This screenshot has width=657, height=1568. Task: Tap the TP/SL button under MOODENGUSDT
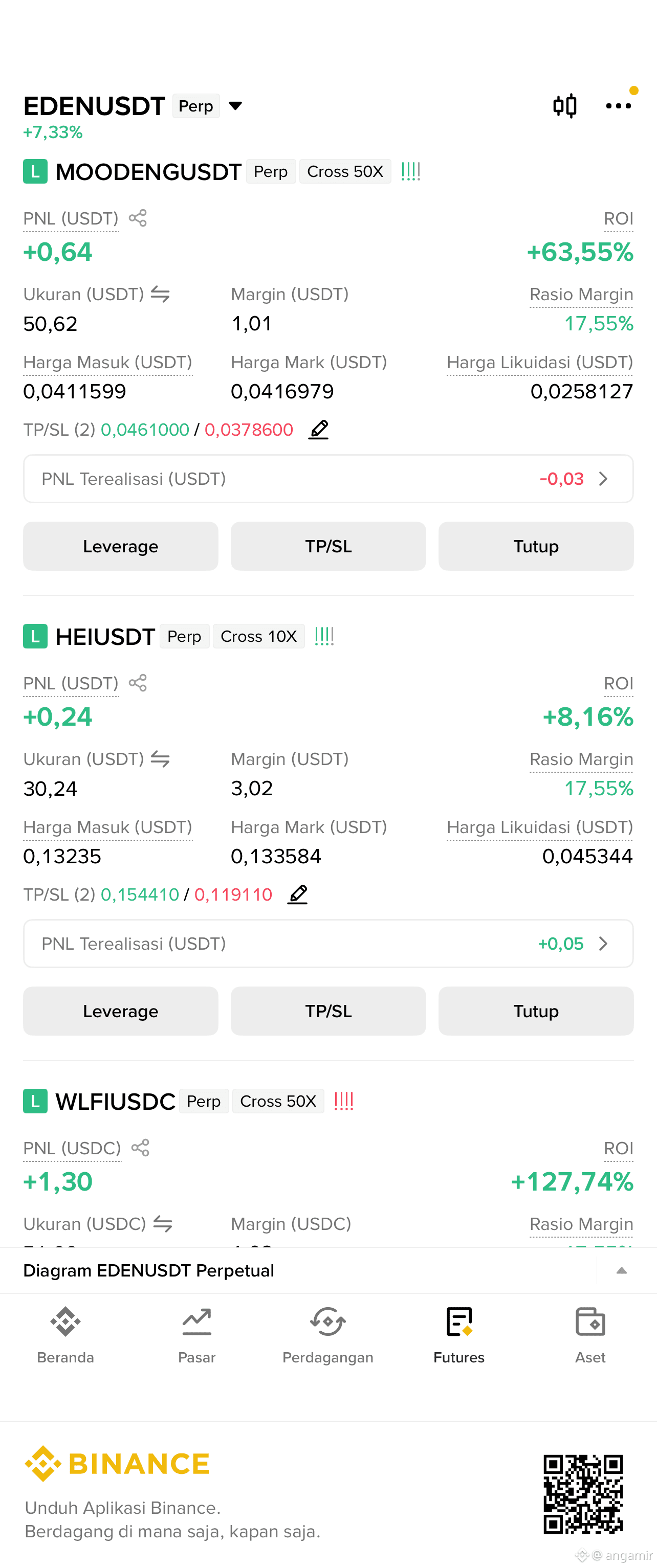328,546
